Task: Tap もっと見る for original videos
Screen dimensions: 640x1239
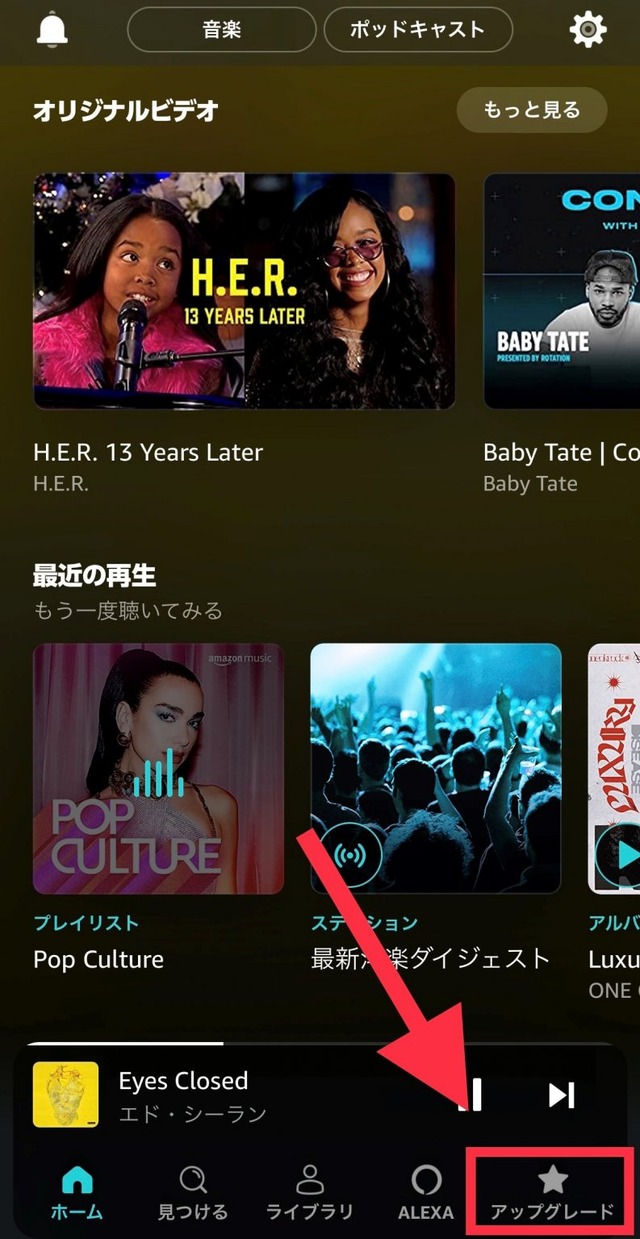Action: pyautogui.click(x=532, y=110)
